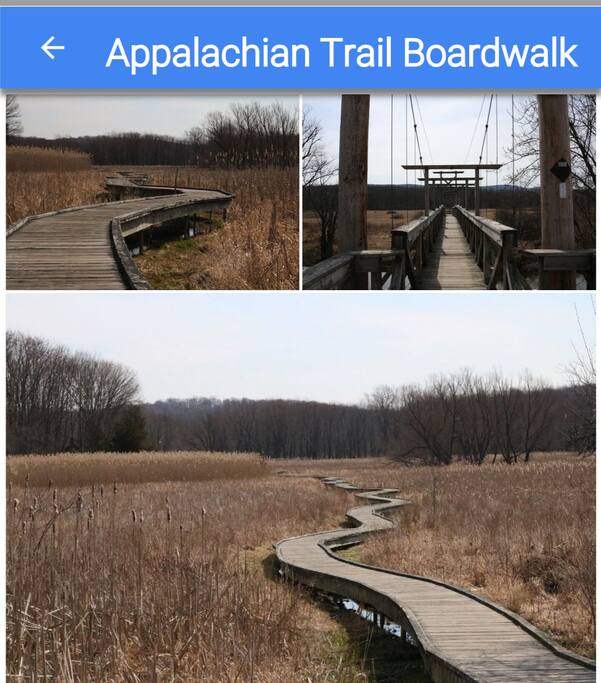Open the suspension bridge photo
This screenshot has width=601, height=683.
449,192
